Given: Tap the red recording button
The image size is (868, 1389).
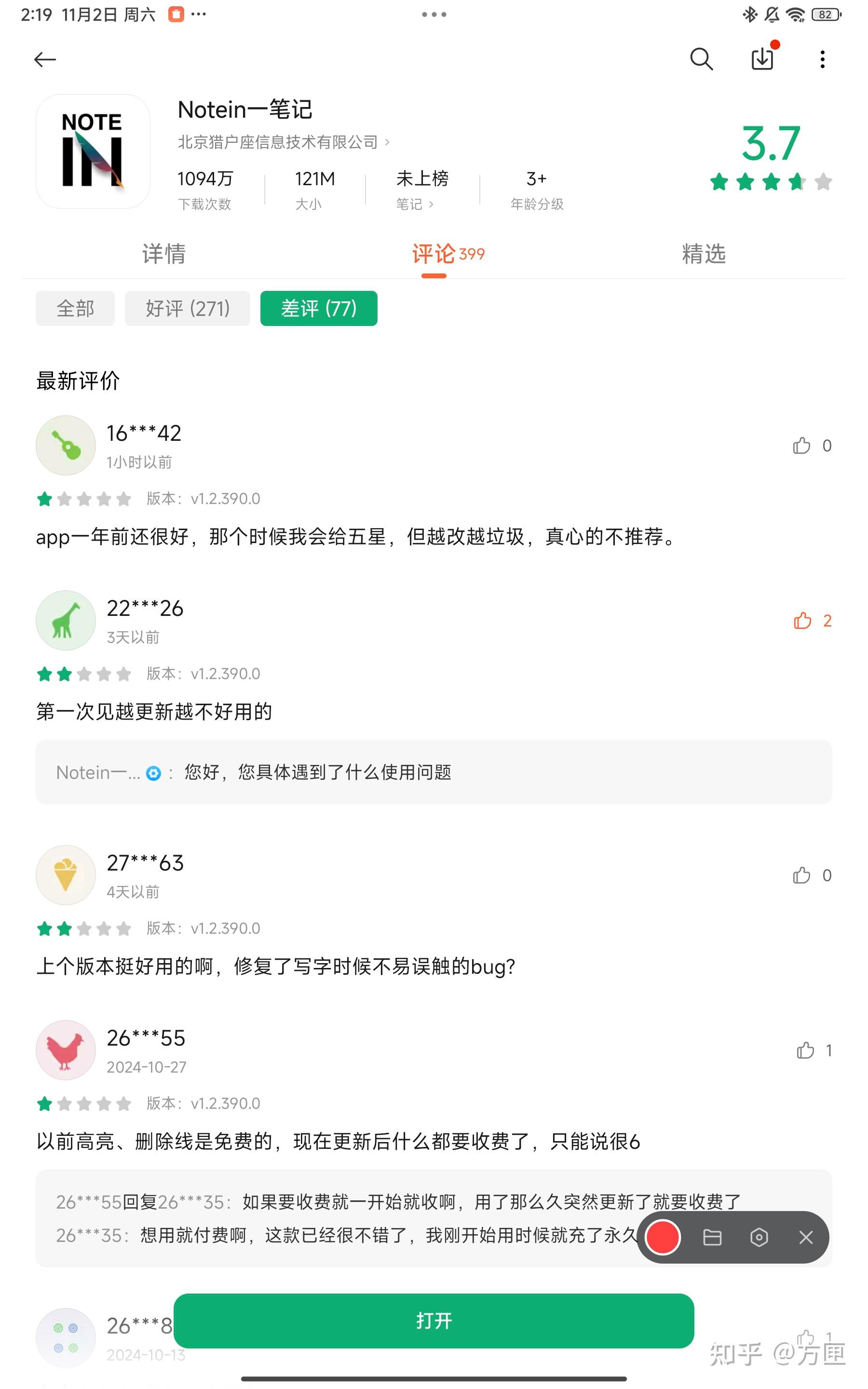Looking at the screenshot, I should pyautogui.click(x=663, y=1238).
